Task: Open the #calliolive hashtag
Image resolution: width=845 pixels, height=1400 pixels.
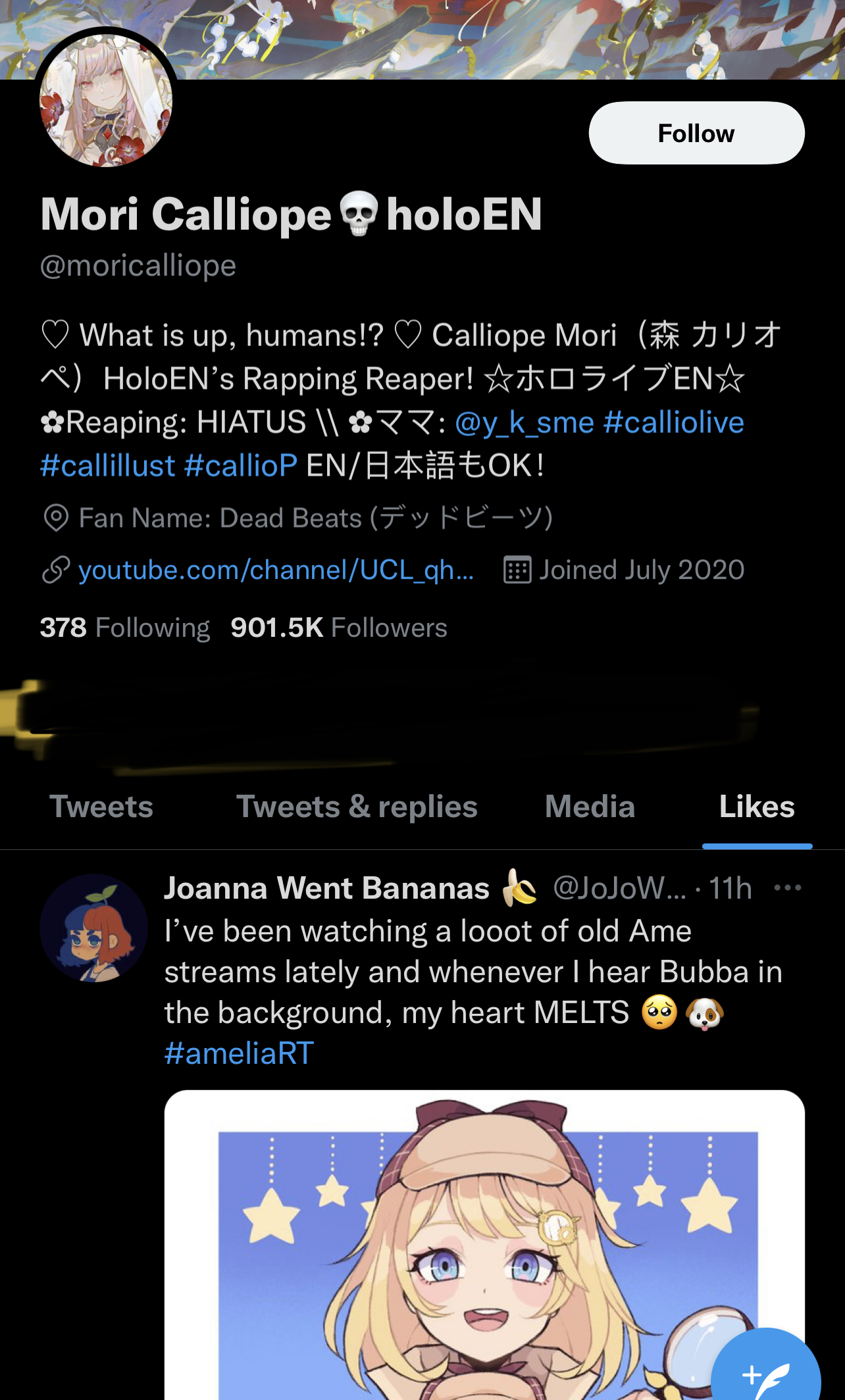Action: click(x=674, y=422)
